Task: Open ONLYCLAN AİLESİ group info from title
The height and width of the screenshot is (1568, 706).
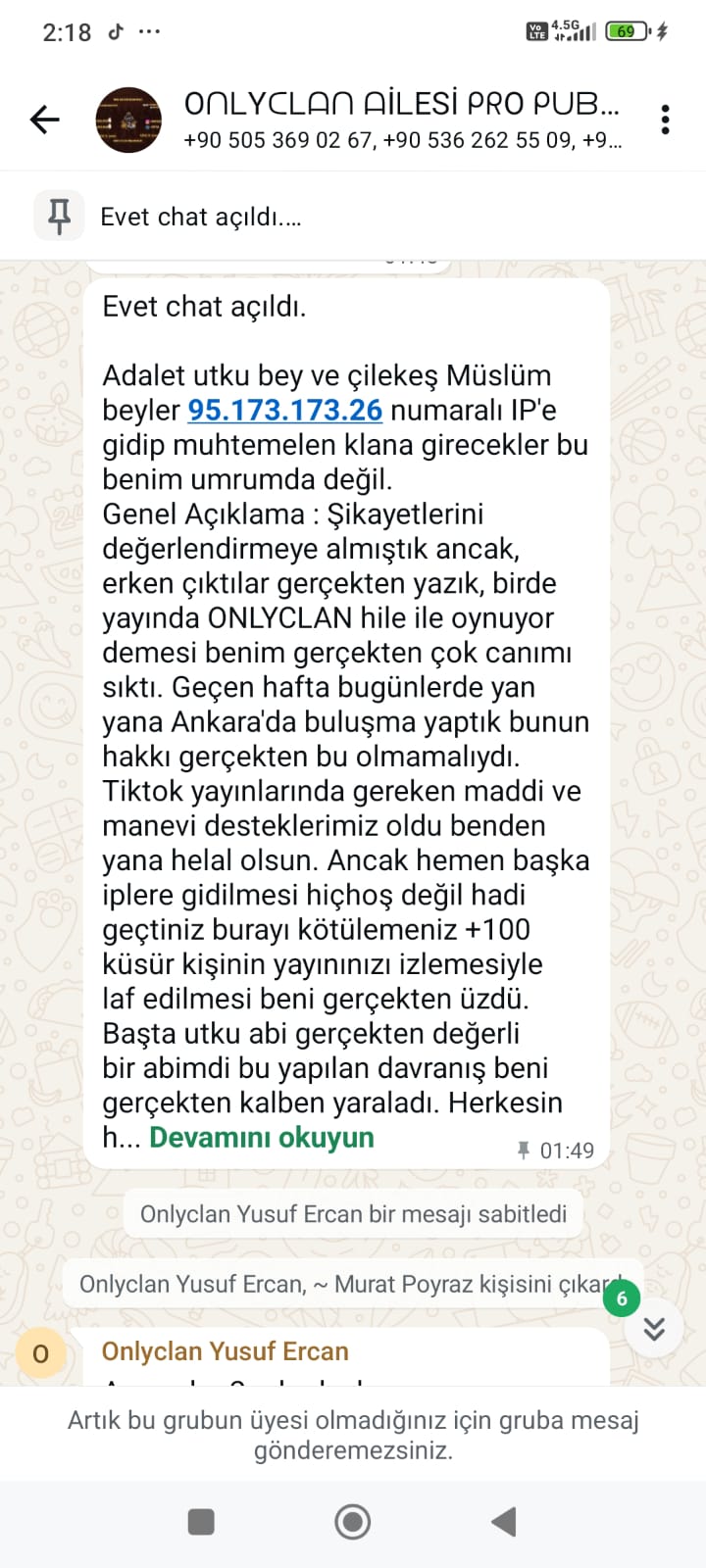Action: [402, 104]
